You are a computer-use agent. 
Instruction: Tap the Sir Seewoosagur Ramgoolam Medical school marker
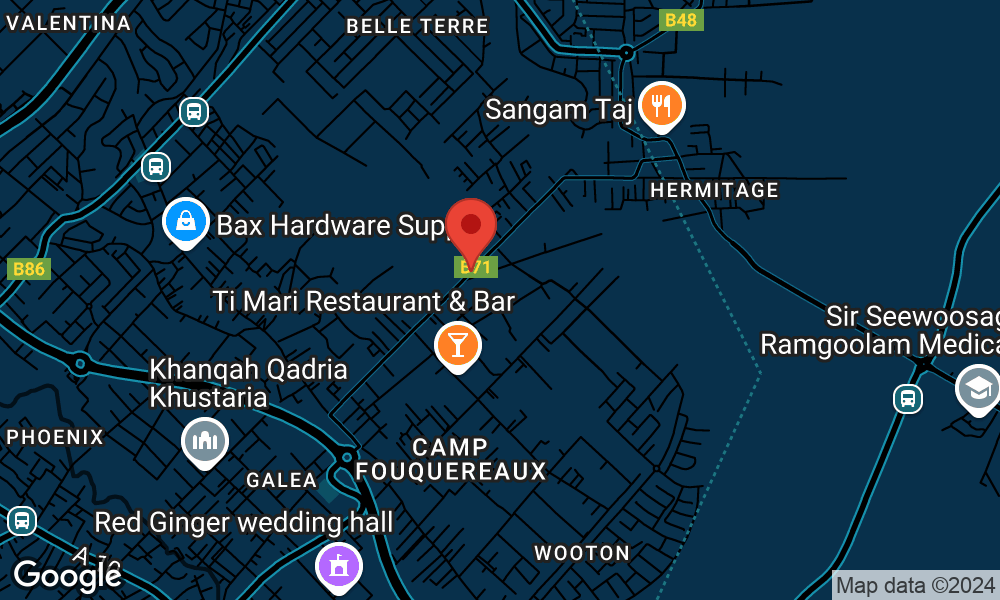[x=977, y=387]
